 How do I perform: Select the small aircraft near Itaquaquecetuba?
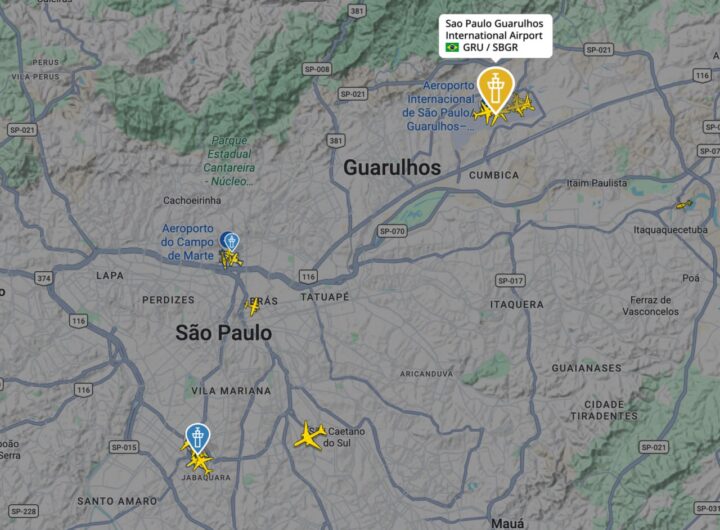point(684,204)
